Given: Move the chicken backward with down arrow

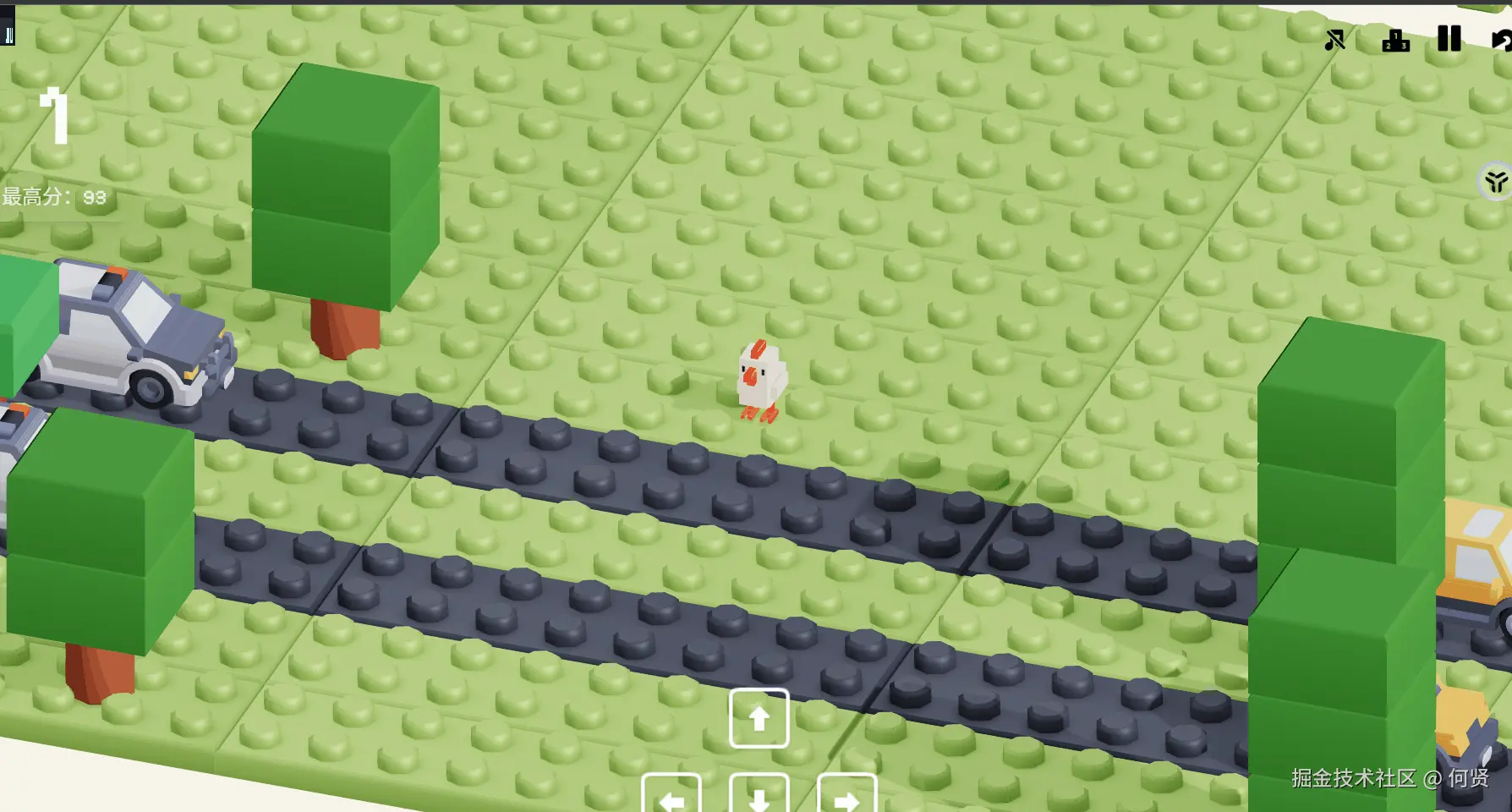Looking at the screenshot, I should click(759, 797).
